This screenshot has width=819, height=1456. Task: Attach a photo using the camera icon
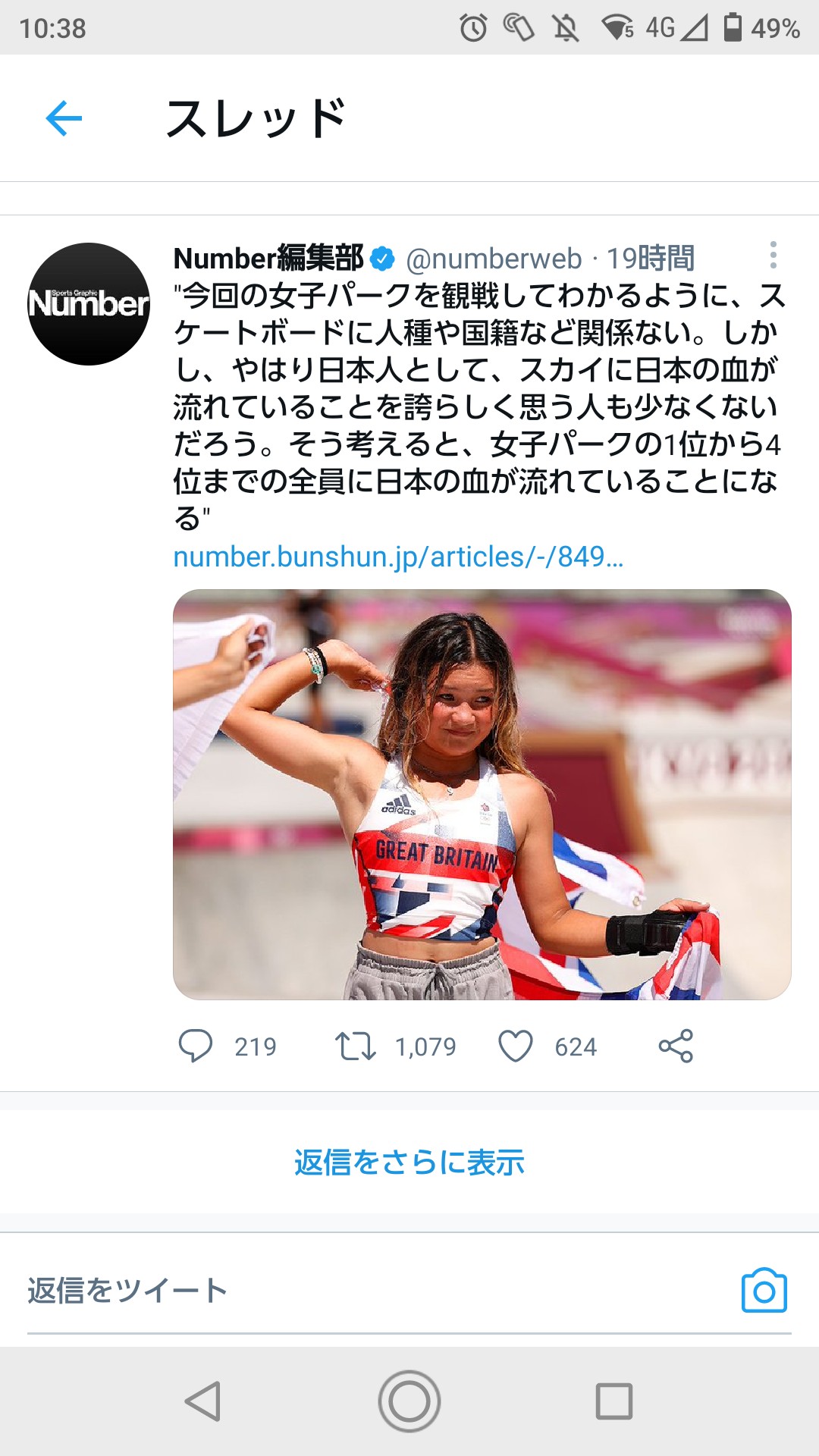pos(764,1290)
